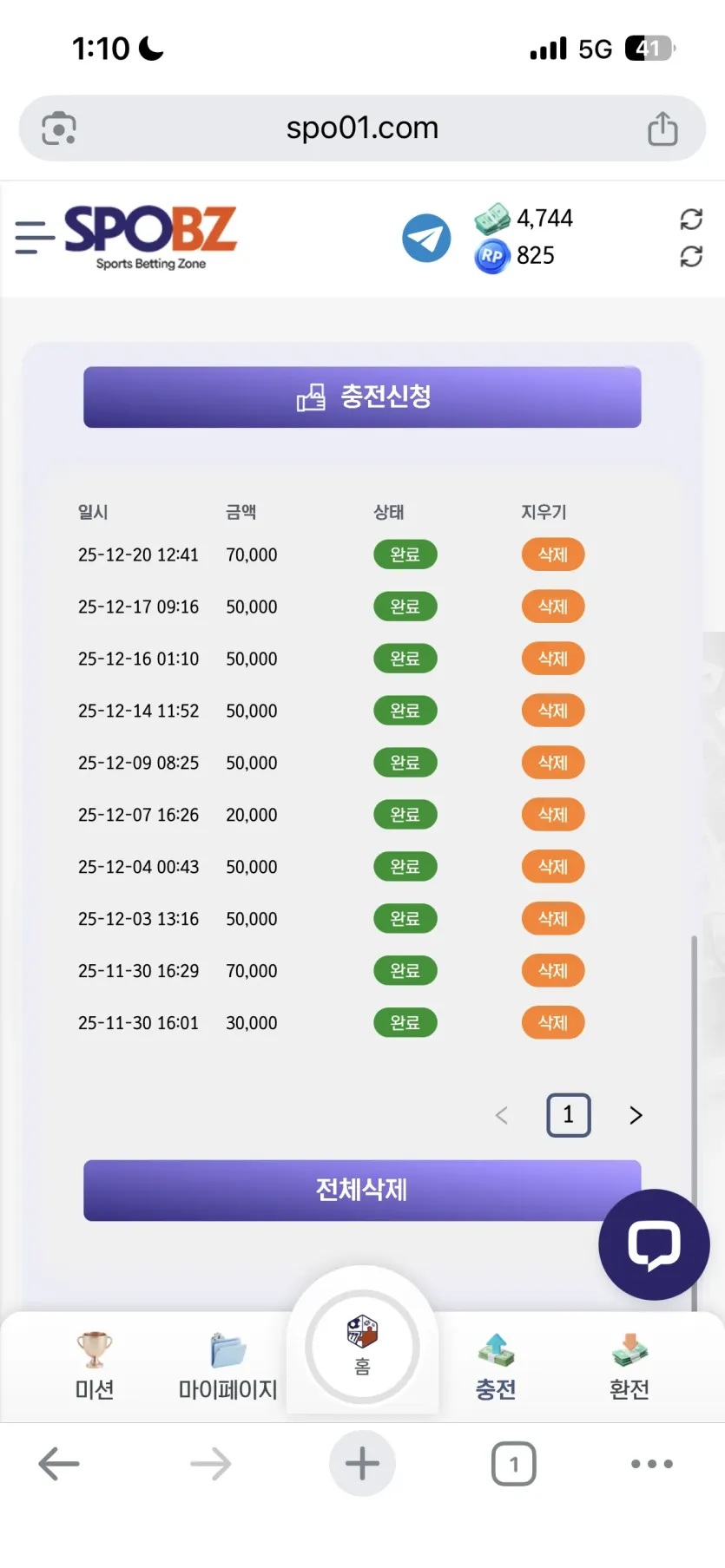Delete the 25-12-20 12:41 record

553,554
